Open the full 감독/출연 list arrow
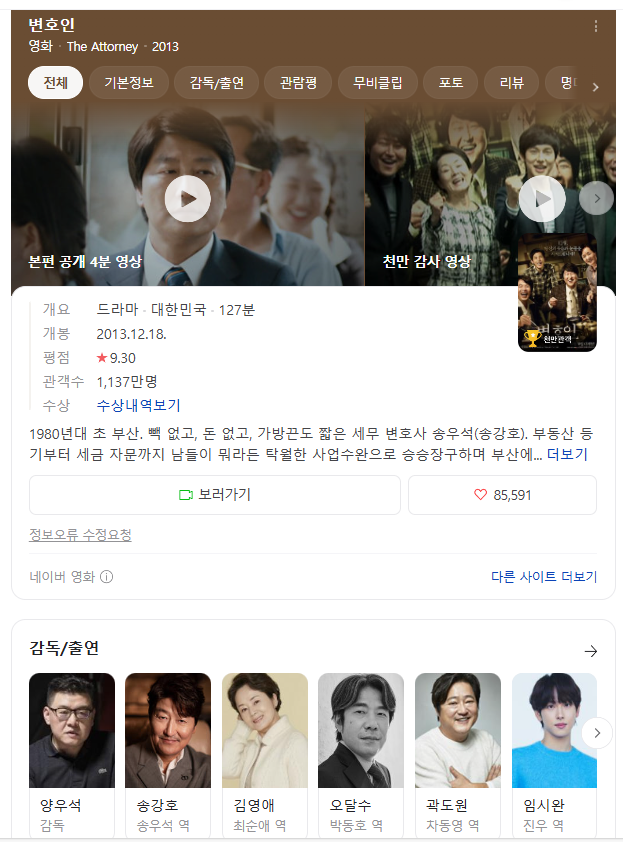 point(590,651)
